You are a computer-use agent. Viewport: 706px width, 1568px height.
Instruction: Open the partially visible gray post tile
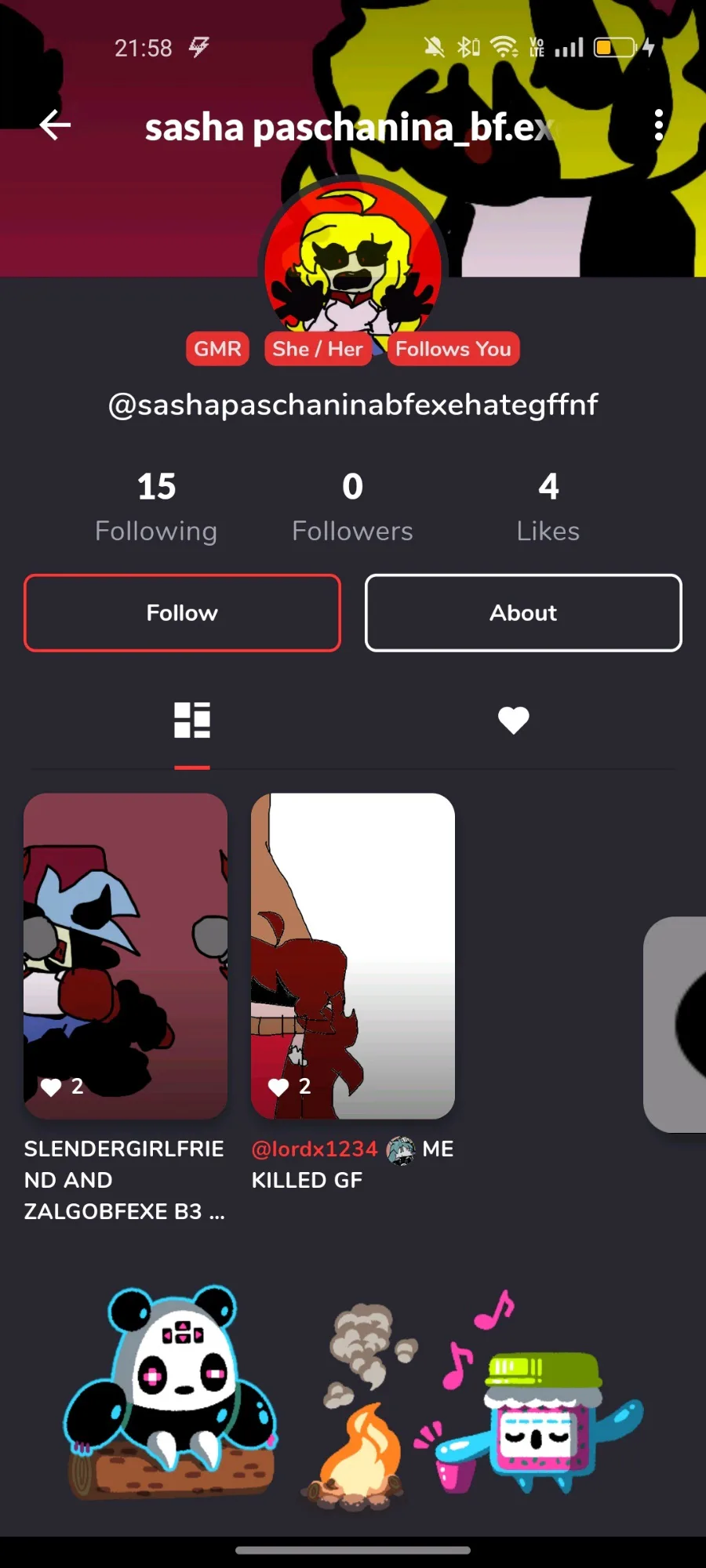(675, 1024)
